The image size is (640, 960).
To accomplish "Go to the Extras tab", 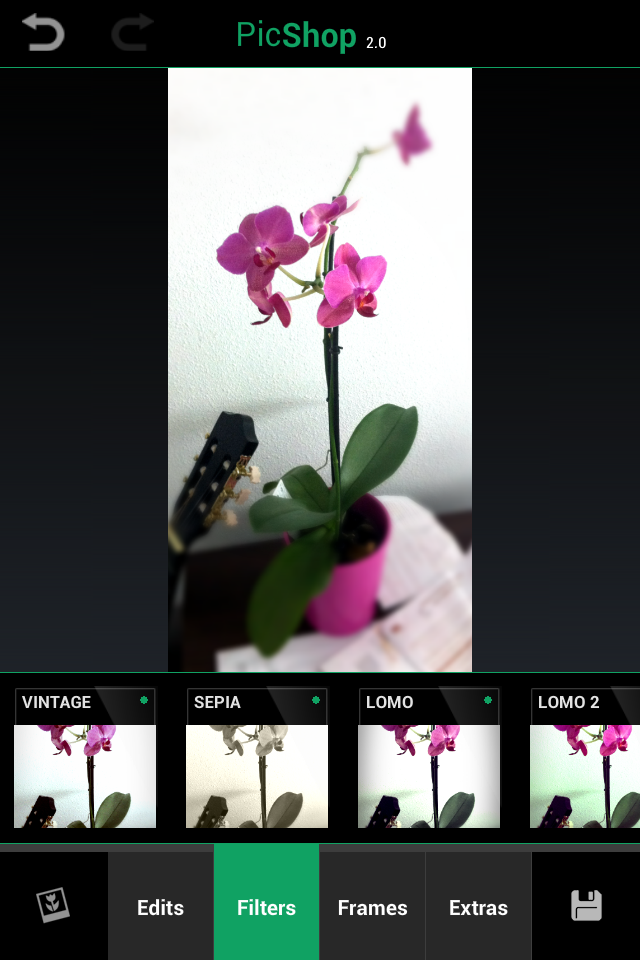I will [478, 907].
